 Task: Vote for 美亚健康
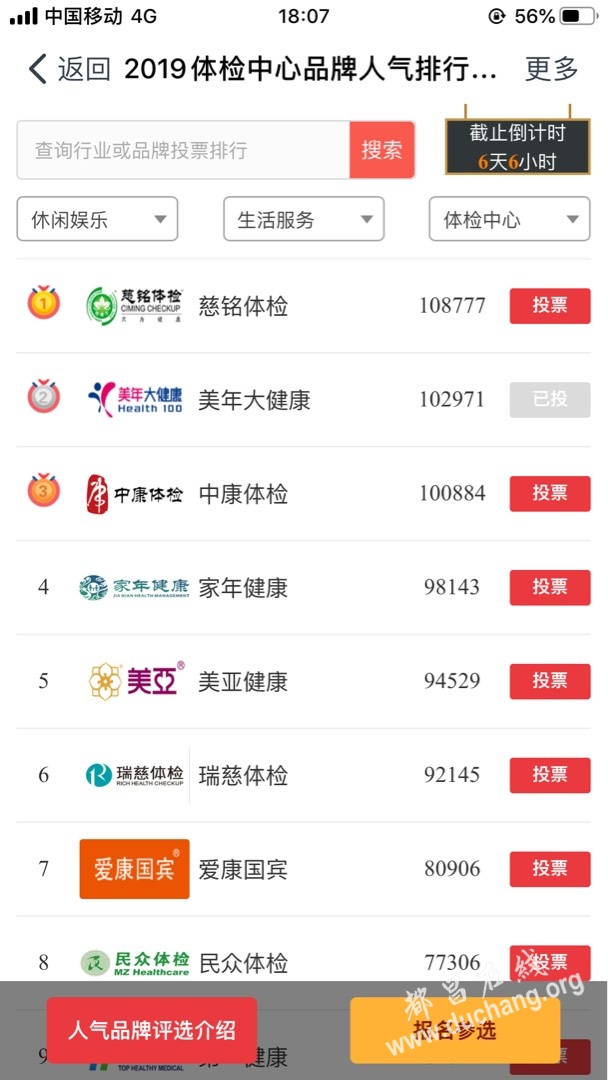549,681
